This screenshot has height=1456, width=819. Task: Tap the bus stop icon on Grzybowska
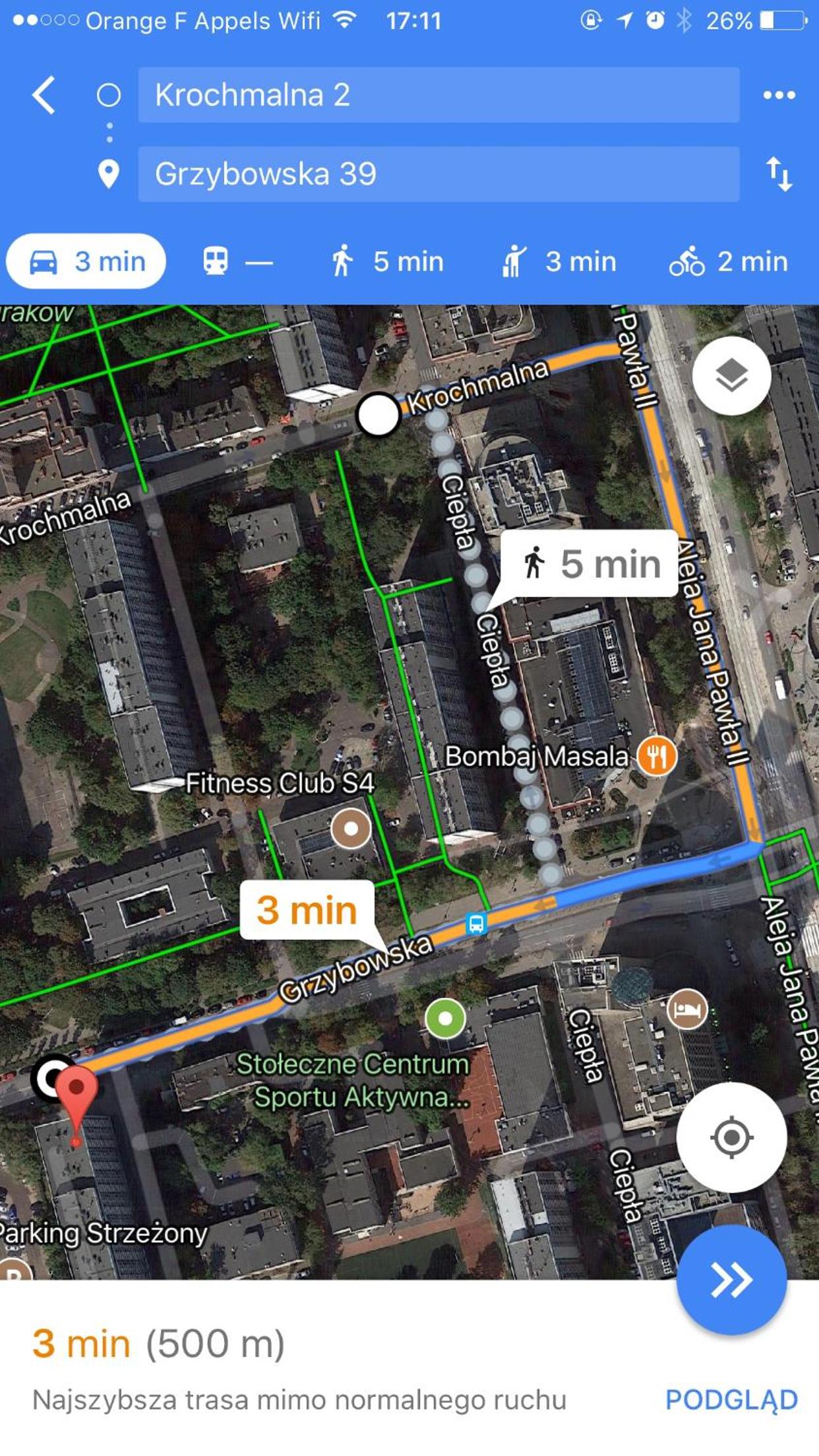[x=475, y=924]
